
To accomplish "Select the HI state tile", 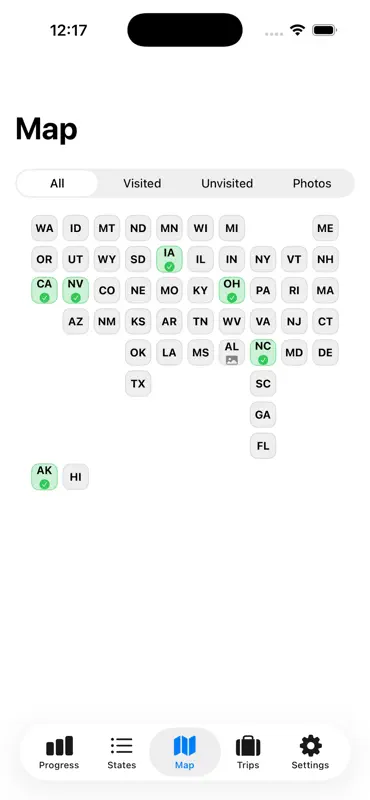I will 76,477.
